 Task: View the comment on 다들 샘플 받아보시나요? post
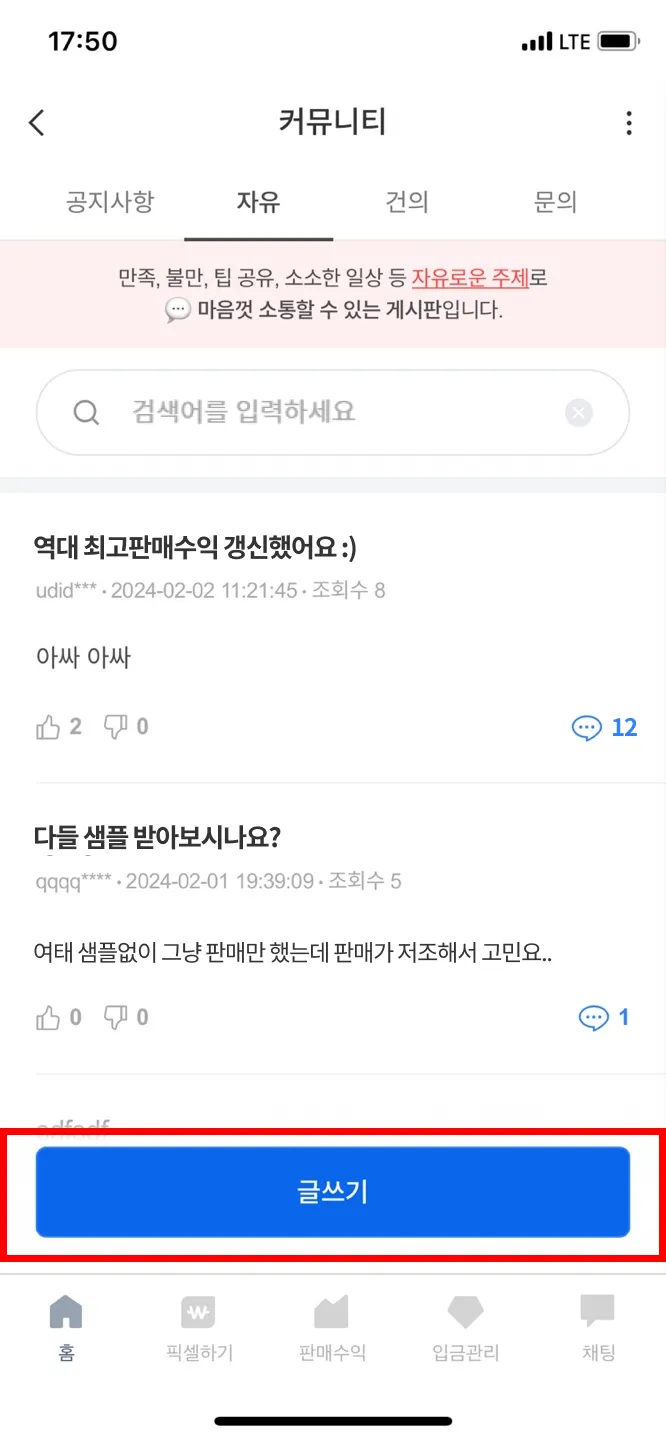coord(604,1018)
